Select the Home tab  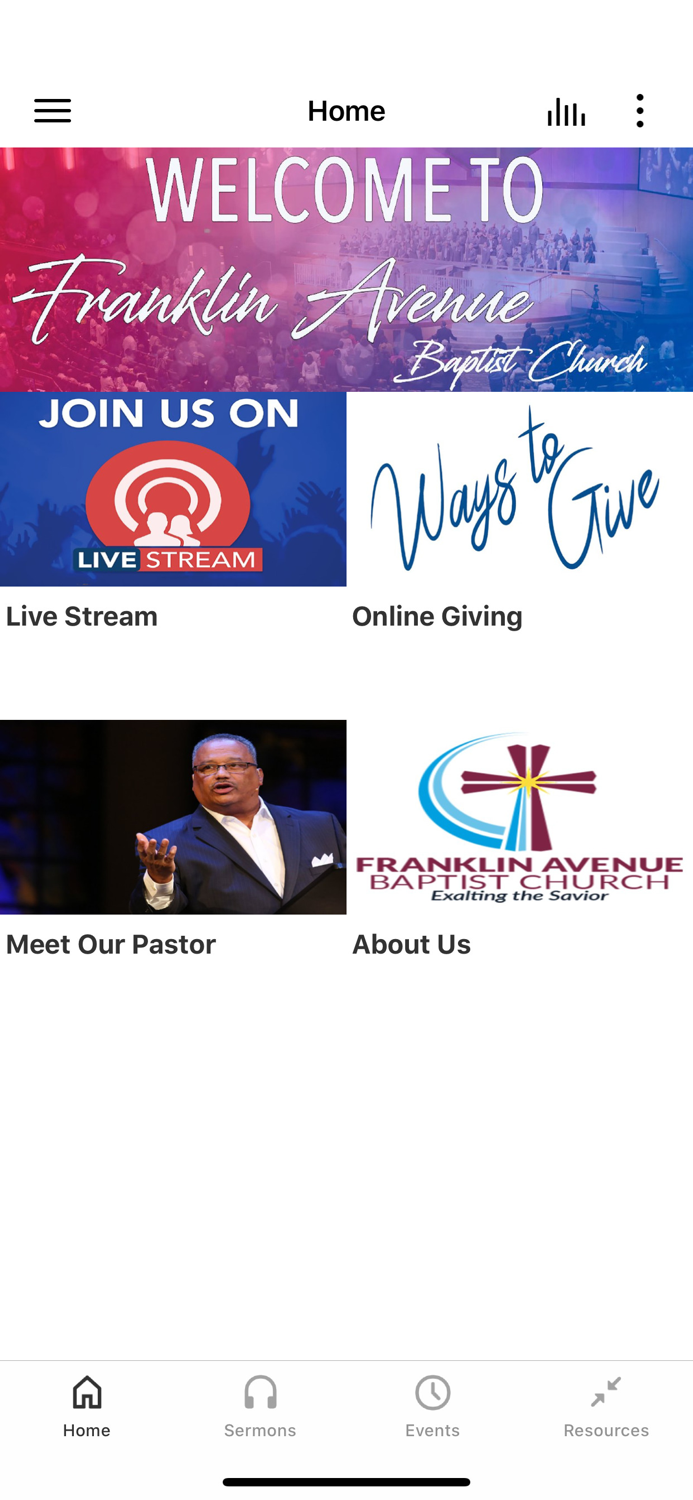pos(87,1406)
